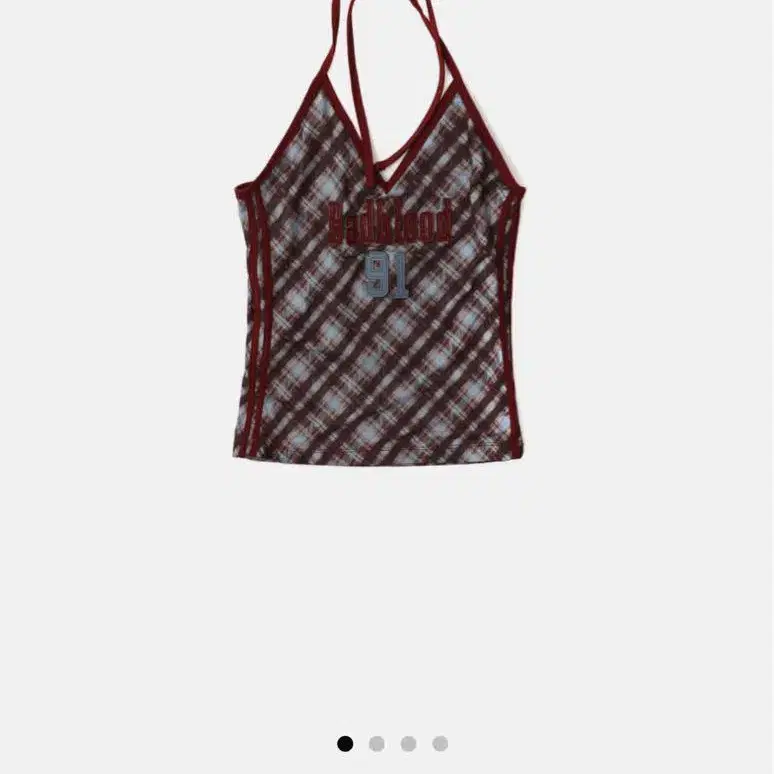Jump to the second image indicator dot
The width and height of the screenshot is (774, 774).
(377, 743)
